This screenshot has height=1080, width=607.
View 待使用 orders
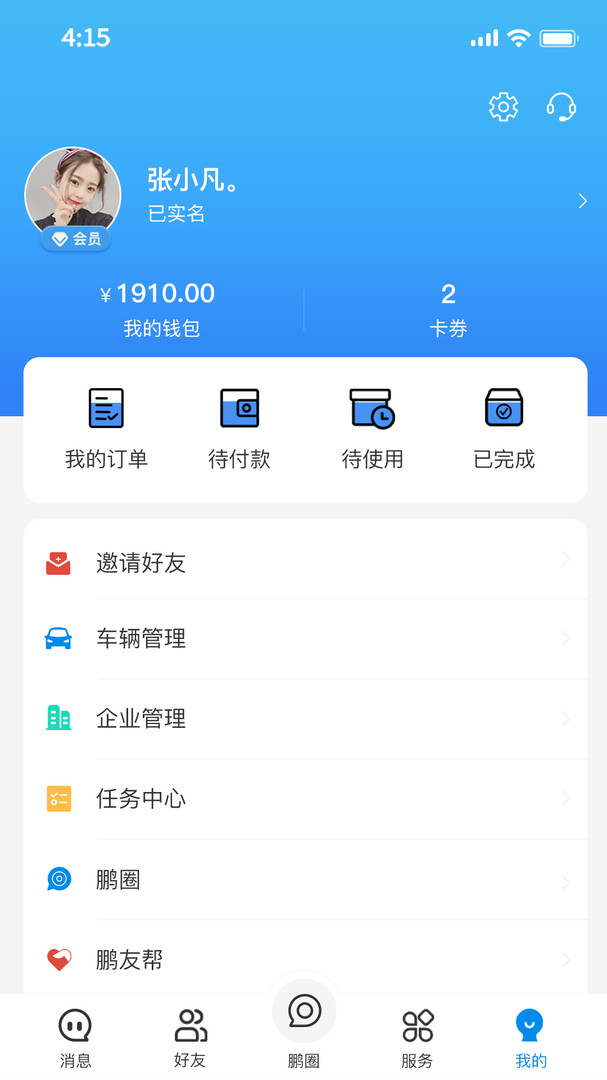click(x=372, y=428)
